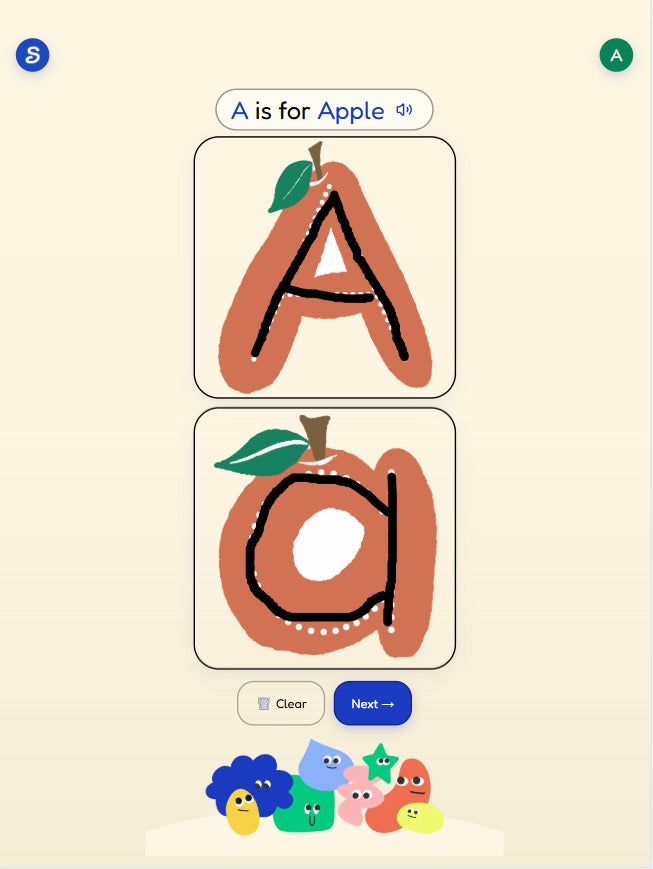Open the blue S logo menu
Image resolution: width=653 pixels, height=869 pixels.
tap(32, 54)
